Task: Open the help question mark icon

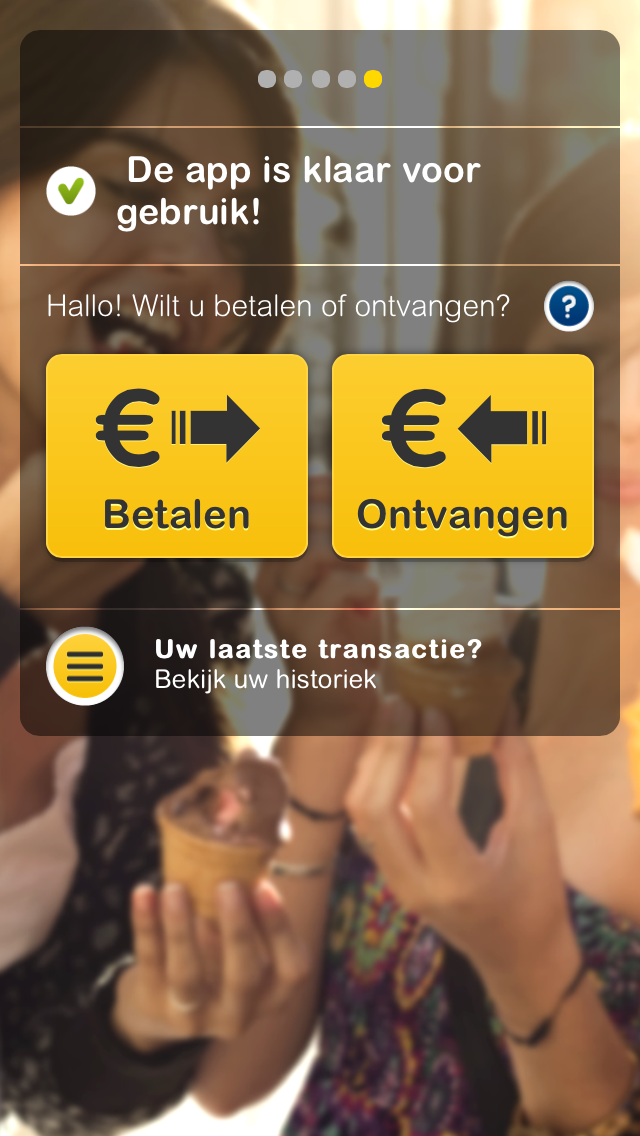Action: tap(569, 307)
